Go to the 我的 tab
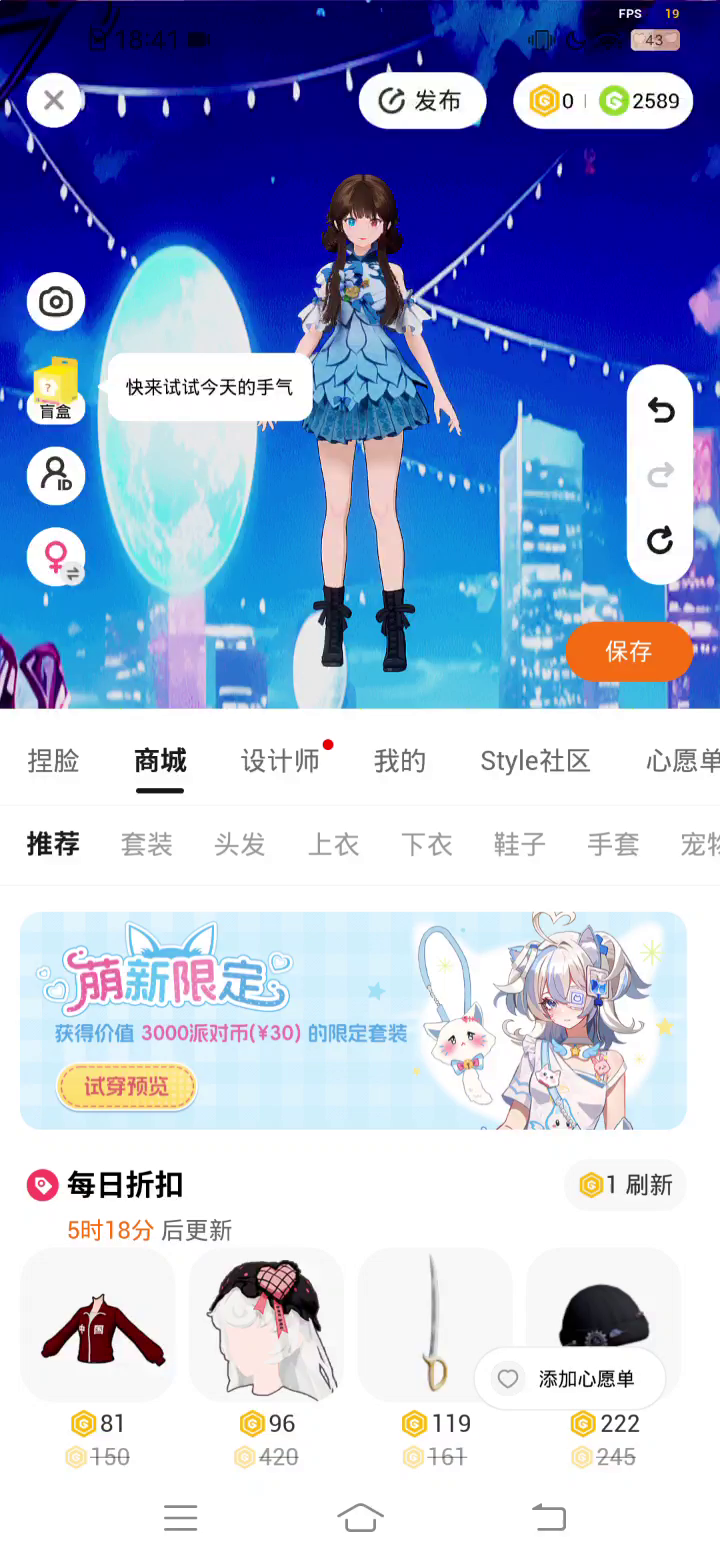This screenshot has height=1560, width=720. click(x=399, y=761)
